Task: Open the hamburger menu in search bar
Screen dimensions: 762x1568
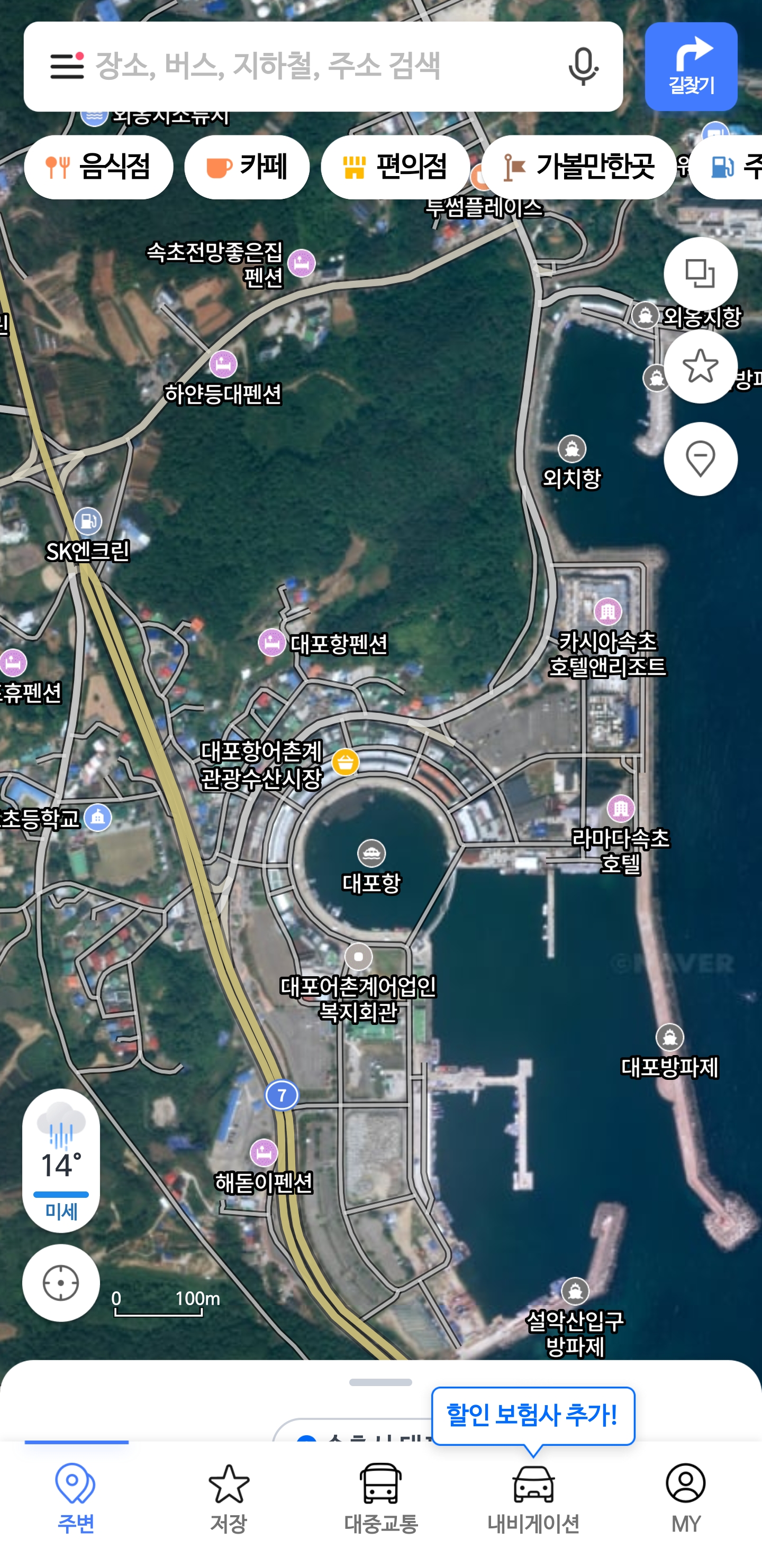Action: tap(66, 66)
